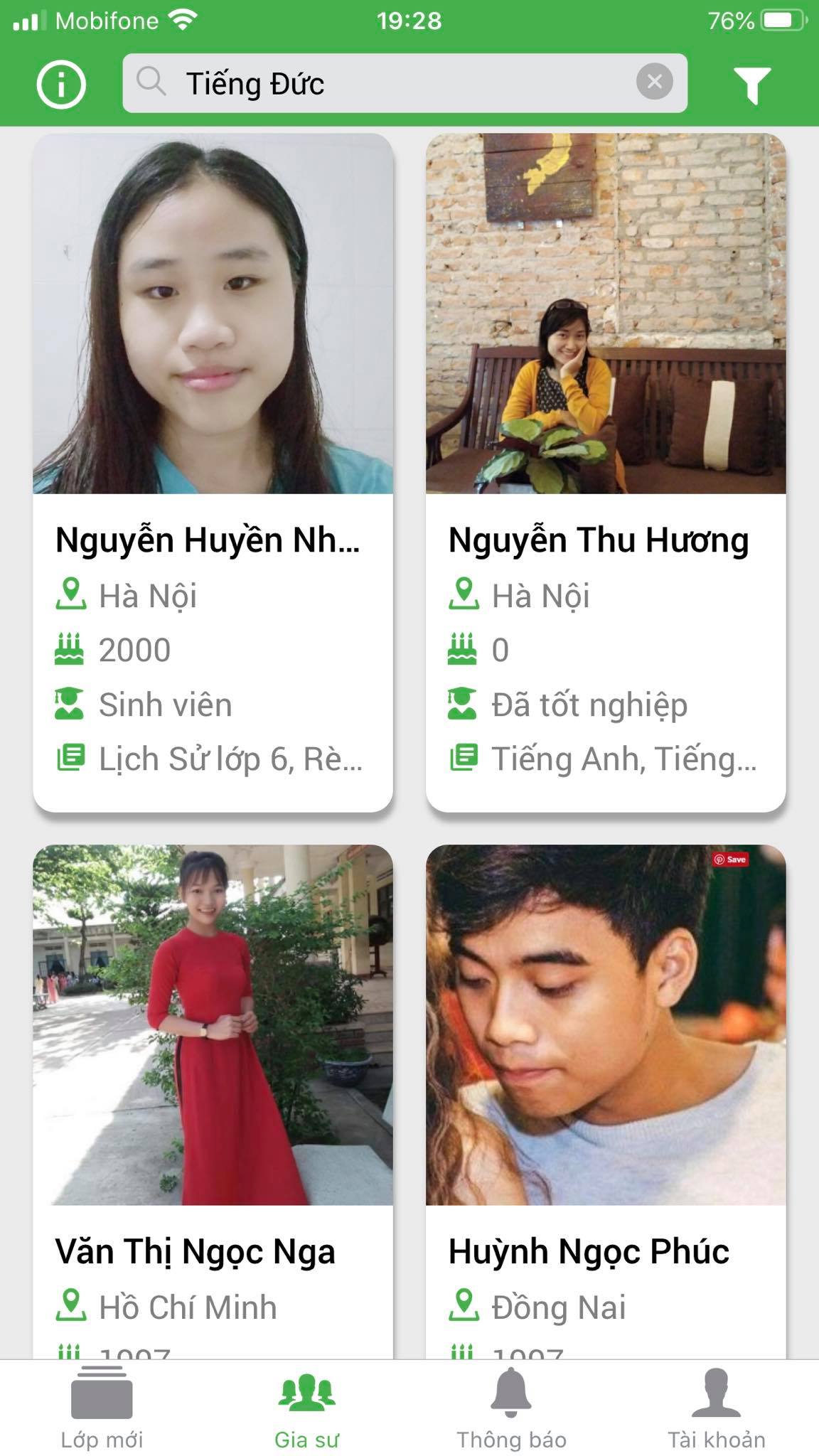Image resolution: width=819 pixels, height=1456 pixels.
Task: Go to the Gia sư tab
Action: [306, 1409]
